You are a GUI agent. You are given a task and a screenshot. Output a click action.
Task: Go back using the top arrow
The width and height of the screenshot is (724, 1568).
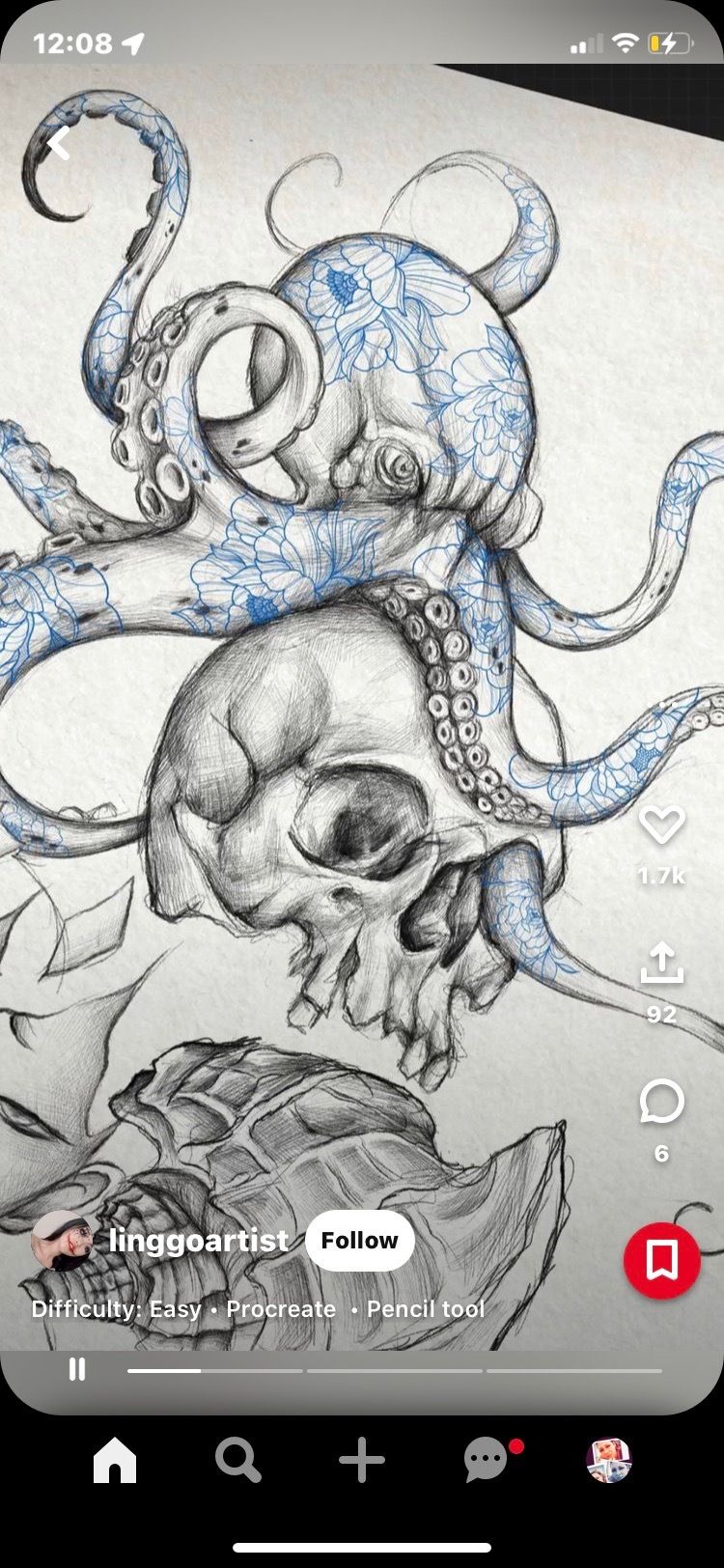coord(59,144)
